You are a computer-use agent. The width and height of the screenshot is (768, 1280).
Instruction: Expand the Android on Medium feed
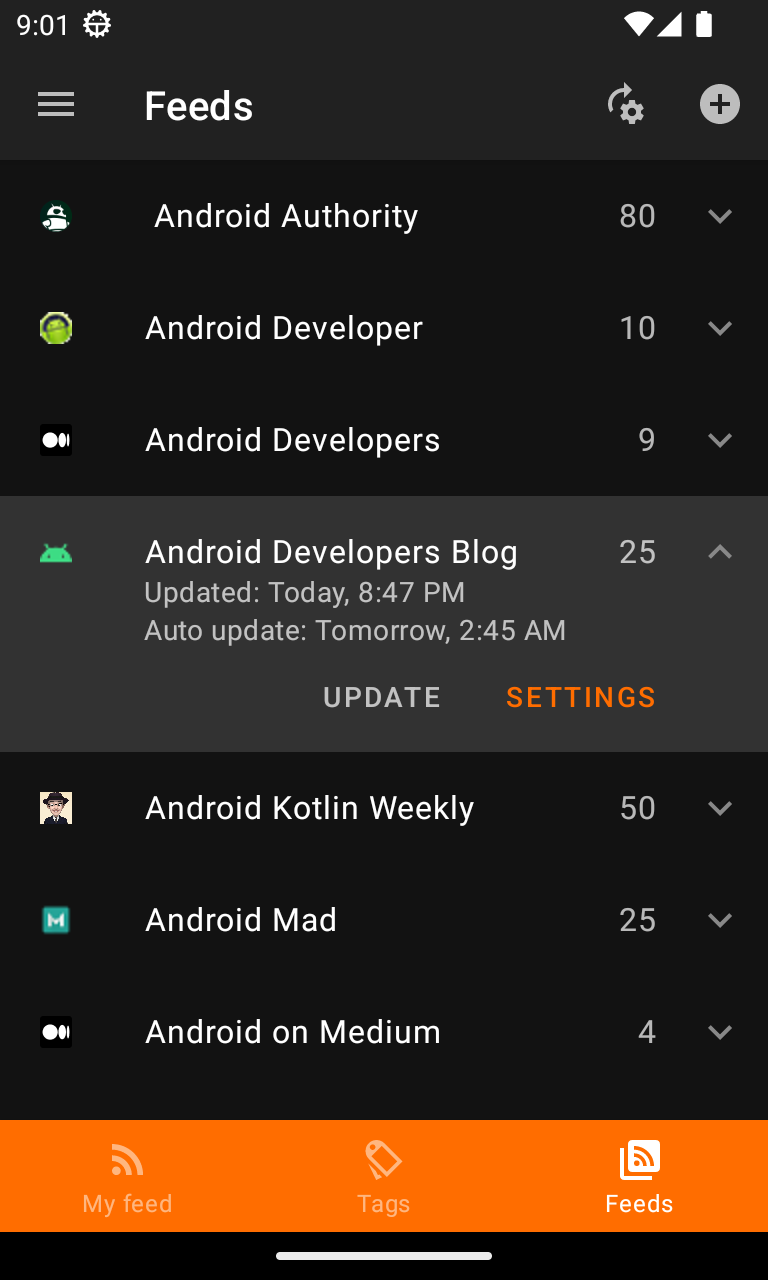(720, 1032)
